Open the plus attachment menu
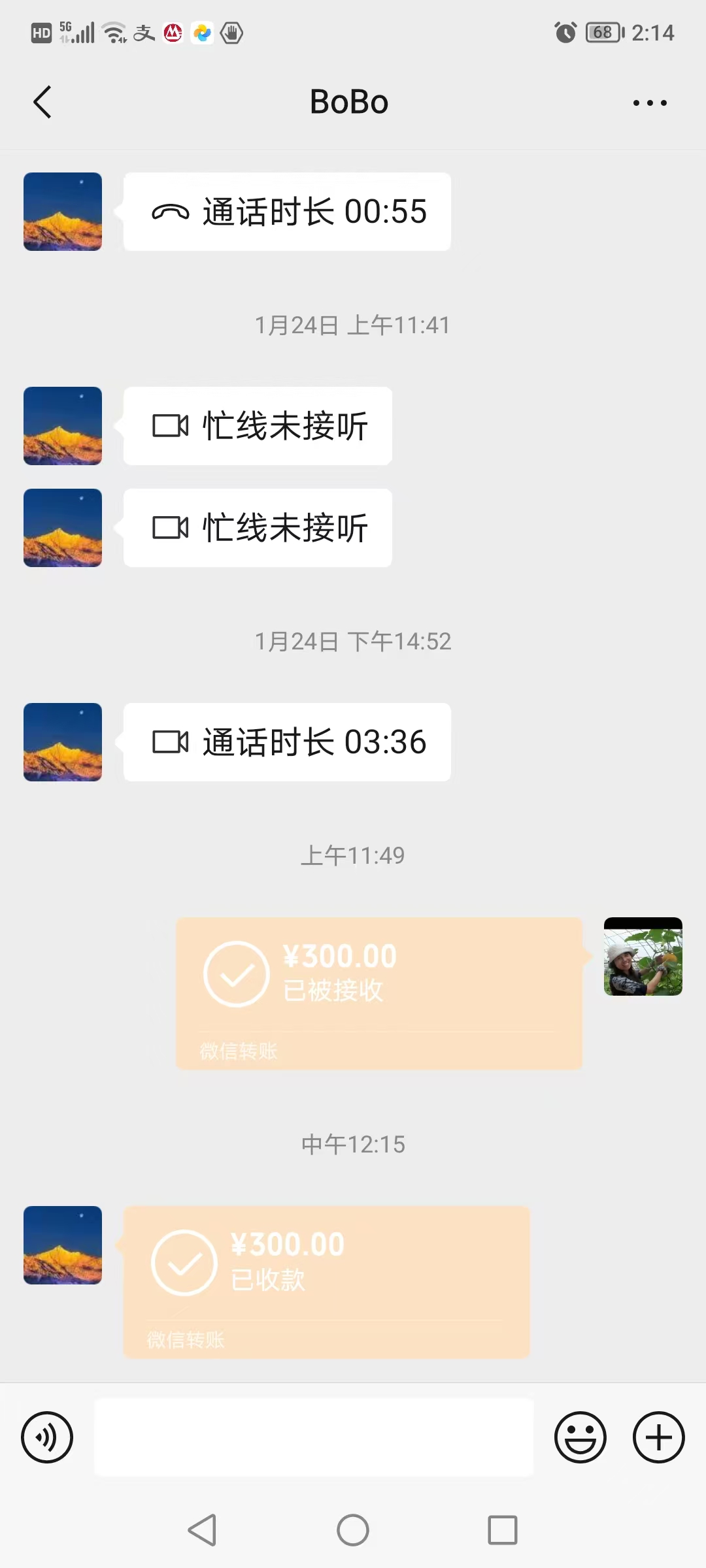Screen dimensions: 706x1568 [658, 1437]
